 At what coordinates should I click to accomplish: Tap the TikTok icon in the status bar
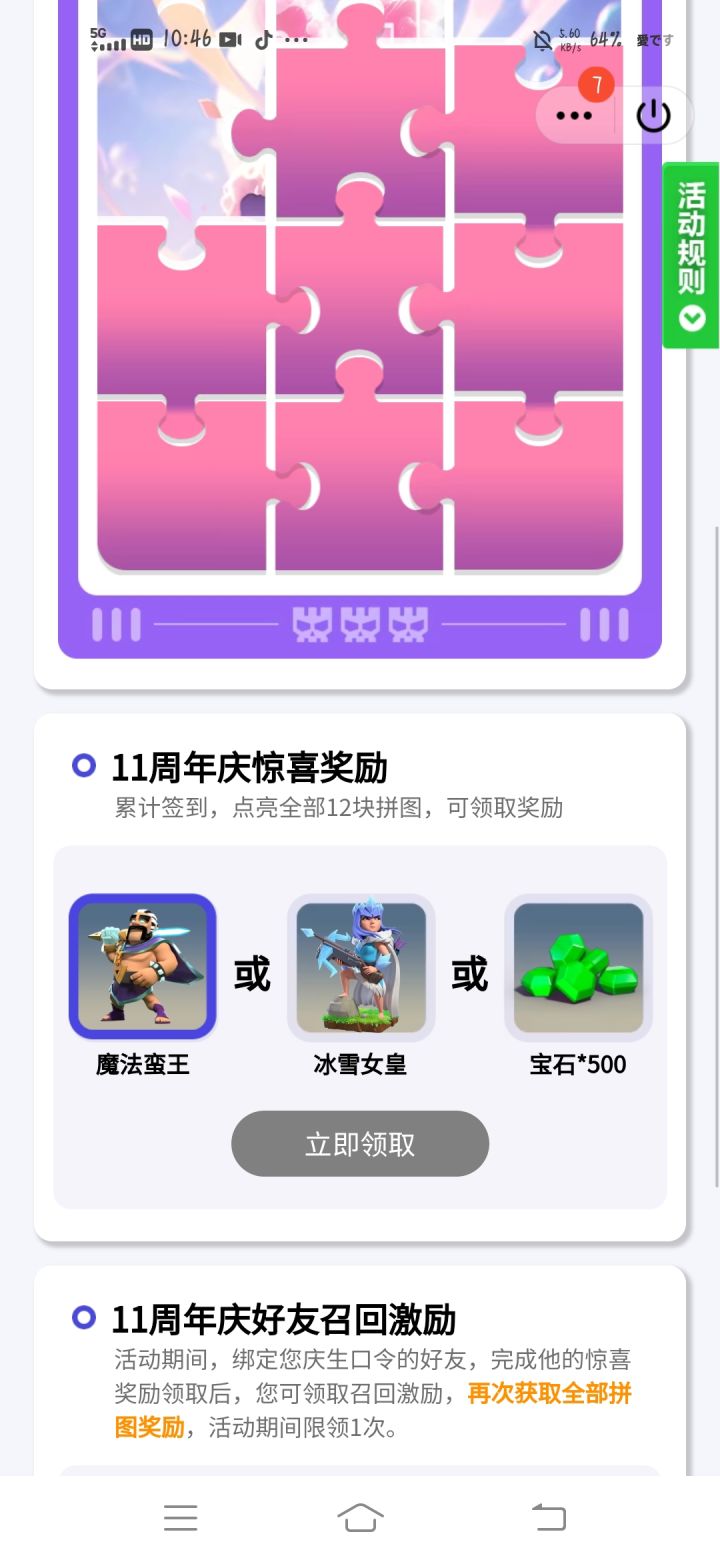click(262, 40)
